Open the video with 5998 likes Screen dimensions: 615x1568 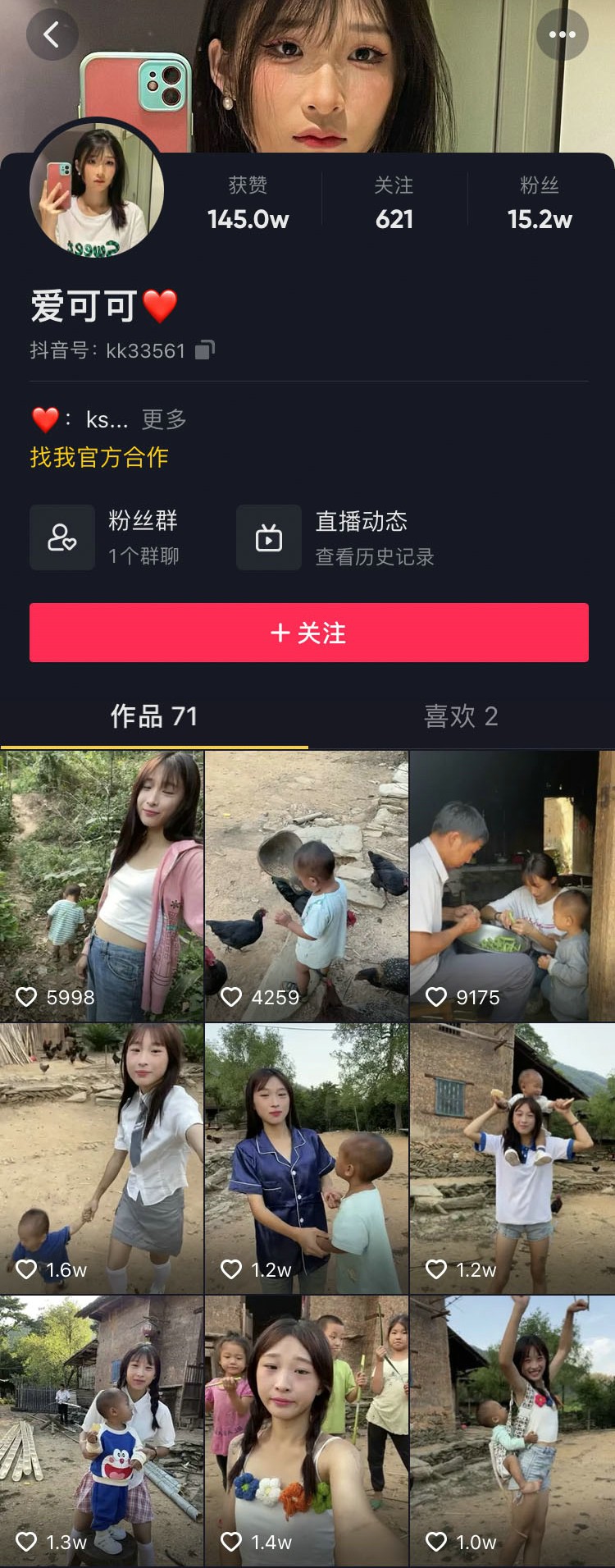point(102,886)
